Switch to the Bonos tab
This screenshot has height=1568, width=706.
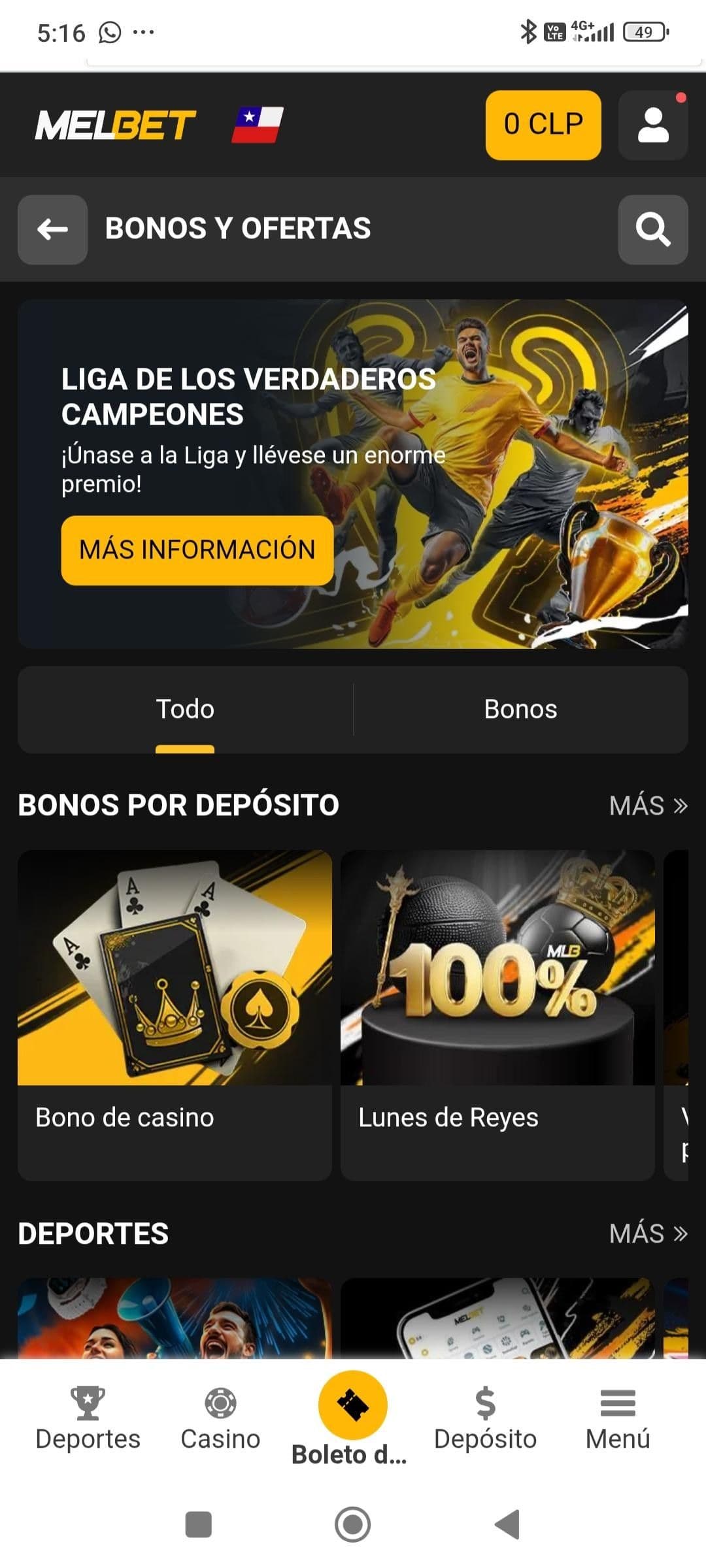(x=521, y=709)
